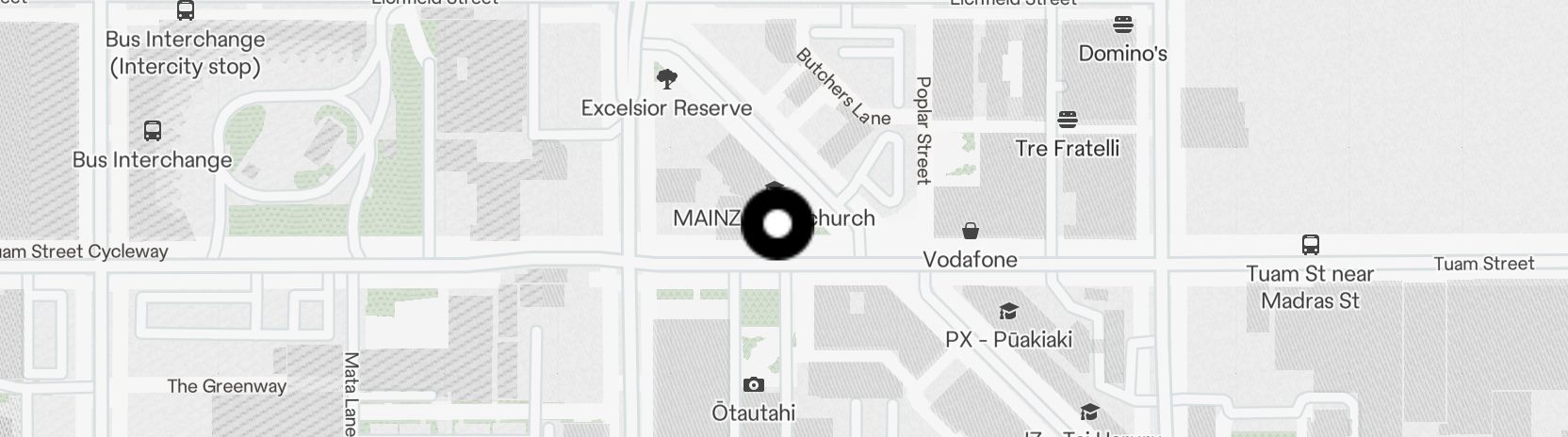
Task: Open the Bus Interchange (Intercity stop) marker
Action: 186,11
